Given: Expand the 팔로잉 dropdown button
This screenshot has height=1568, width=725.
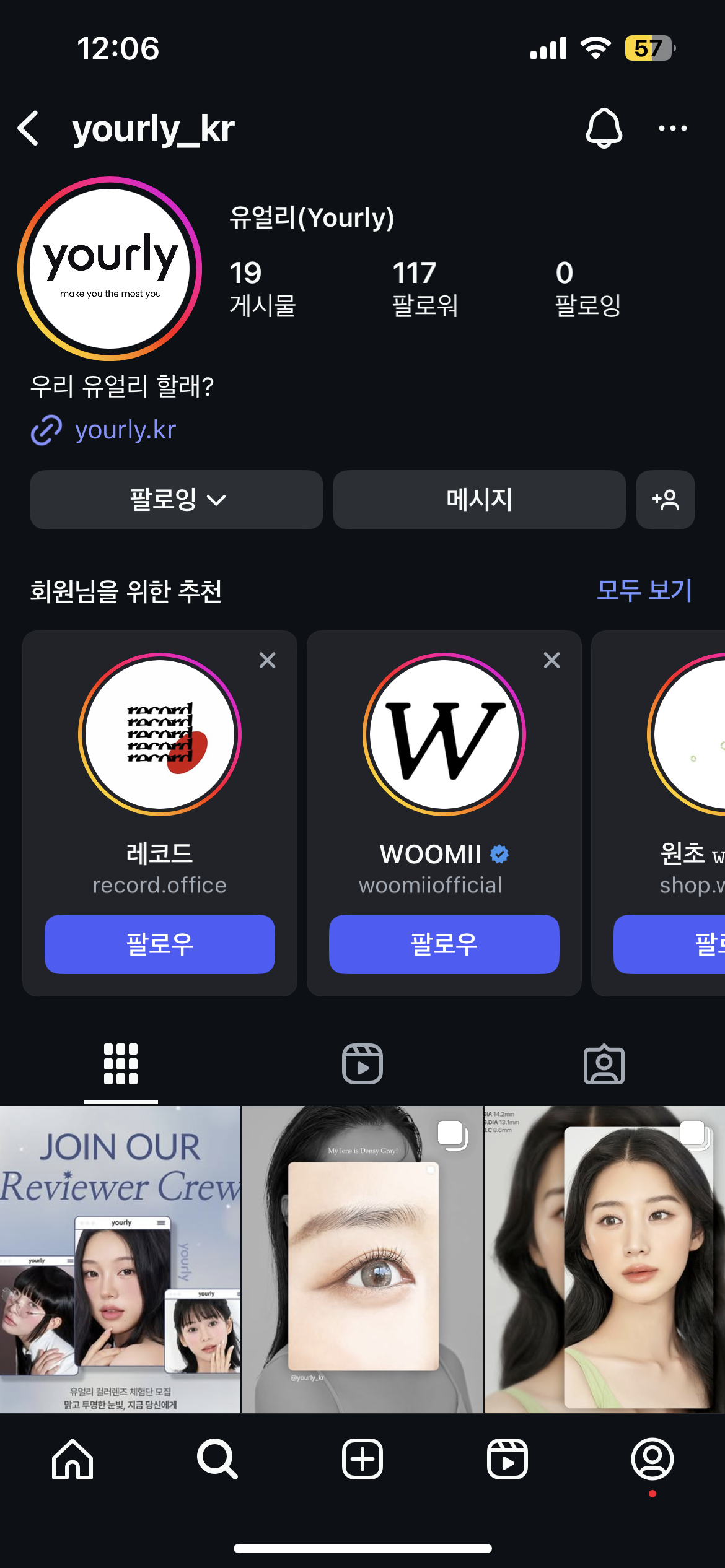Looking at the screenshot, I should (x=177, y=500).
